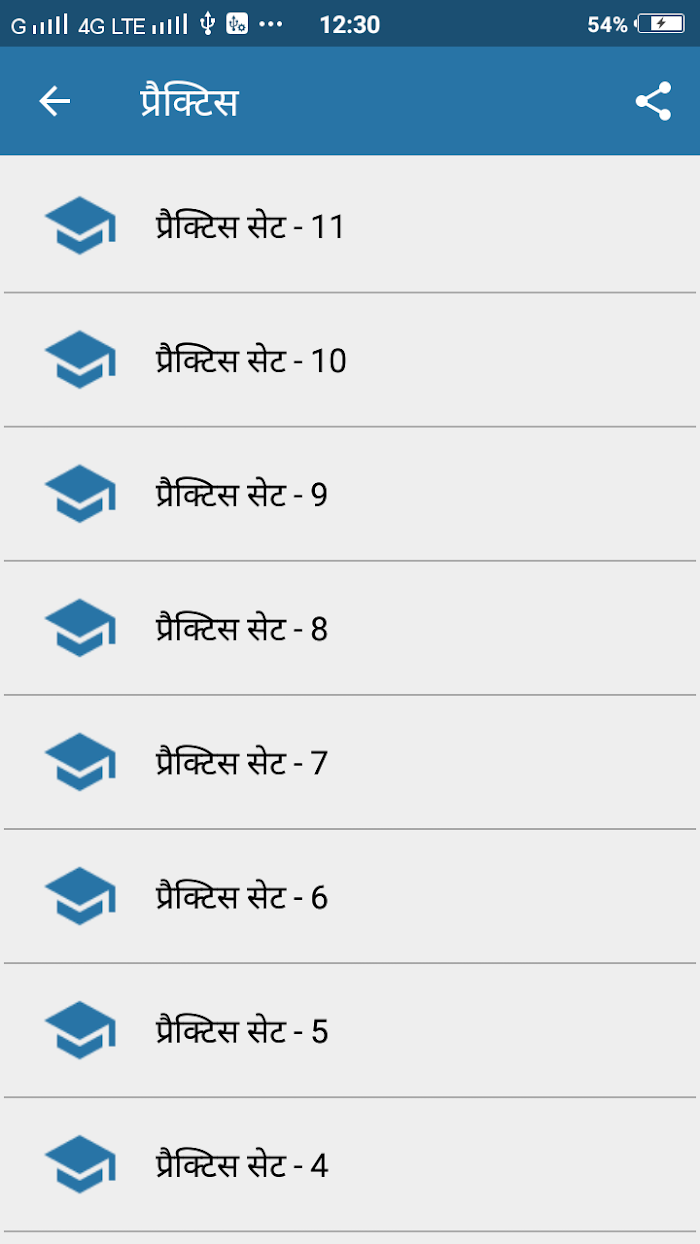This screenshot has width=700, height=1244.
Task: Open प्रैक्टिस सेट - 4
Action: (x=350, y=1164)
